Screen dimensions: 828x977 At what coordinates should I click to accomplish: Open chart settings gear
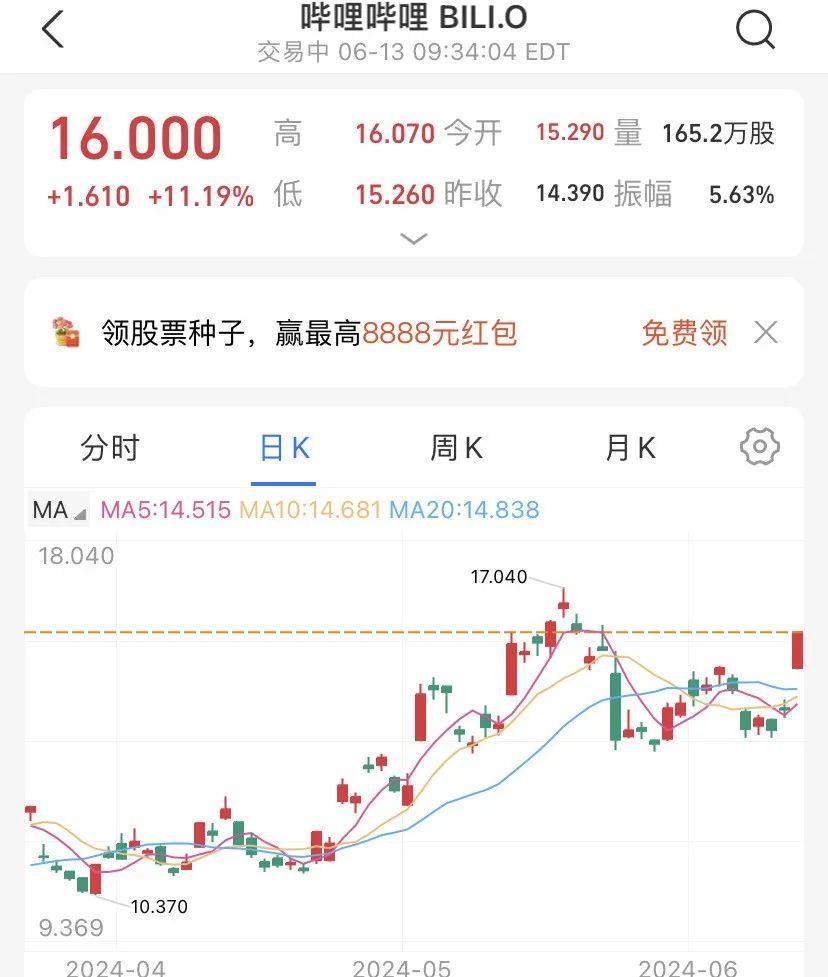pyautogui.click(x=759, y=447)
